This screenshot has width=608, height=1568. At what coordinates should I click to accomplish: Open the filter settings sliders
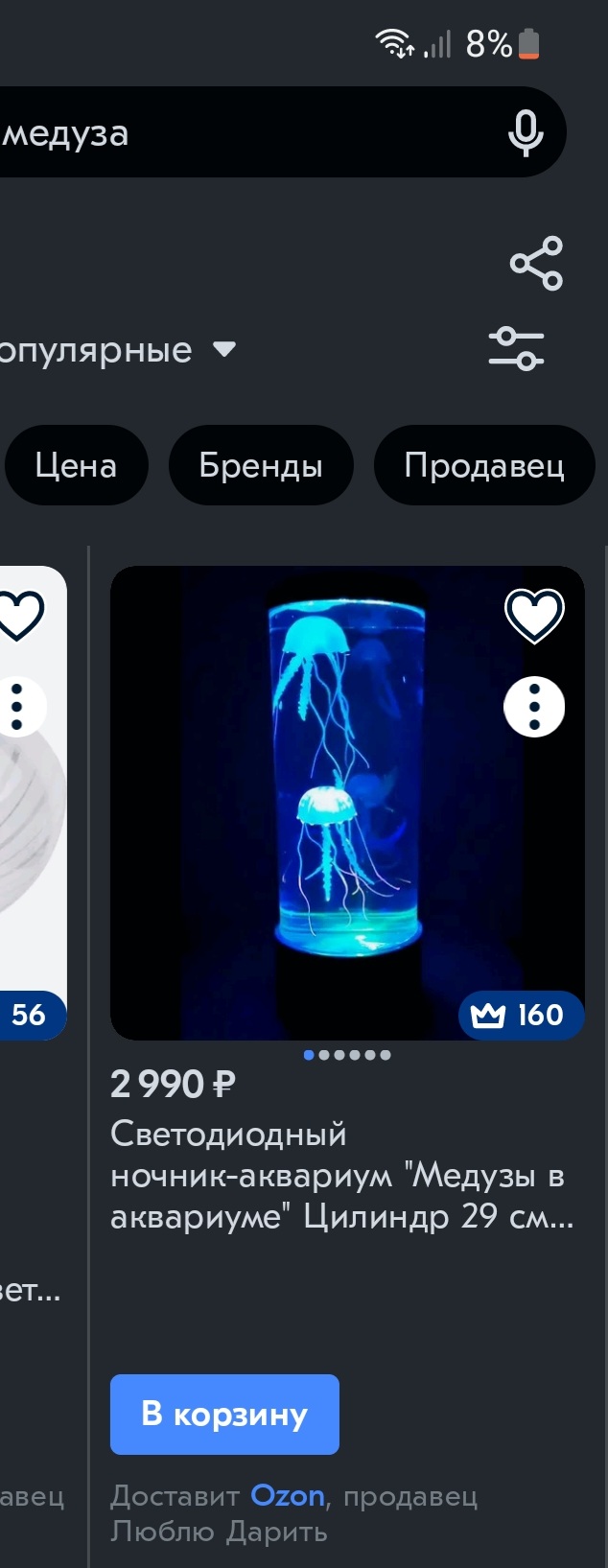pyautogui.click(x=516, y=348)
